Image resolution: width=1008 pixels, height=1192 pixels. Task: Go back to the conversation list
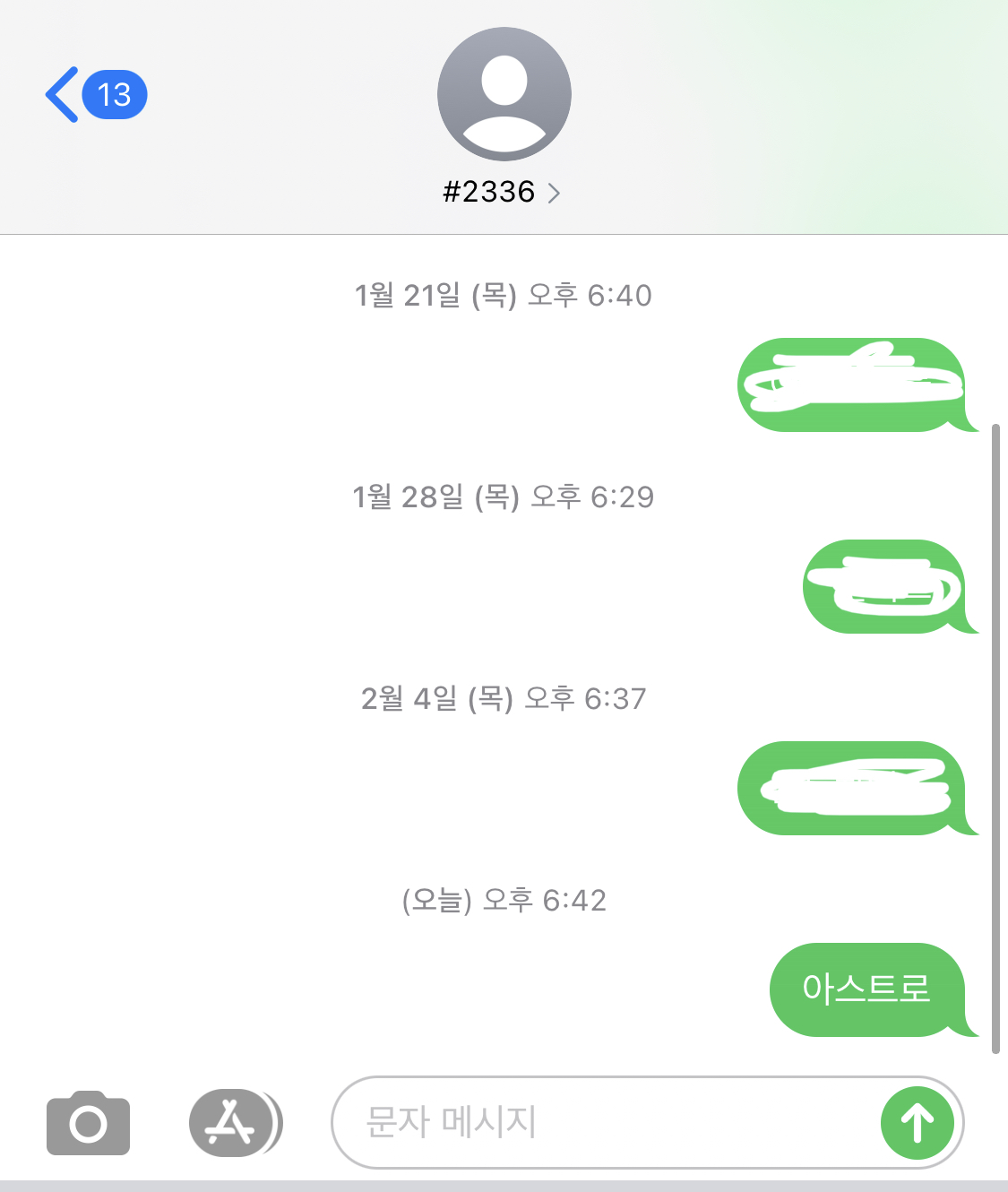tap(61, 94)
